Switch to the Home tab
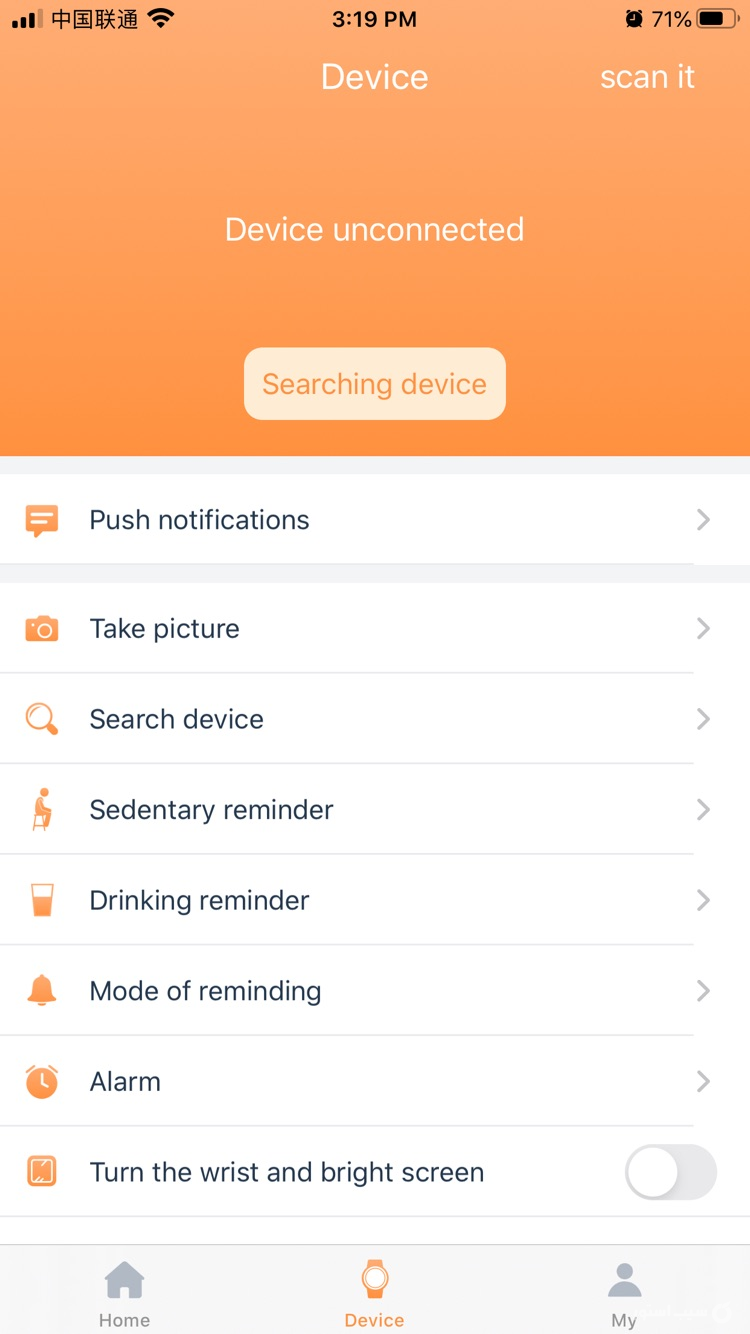 124,1290
